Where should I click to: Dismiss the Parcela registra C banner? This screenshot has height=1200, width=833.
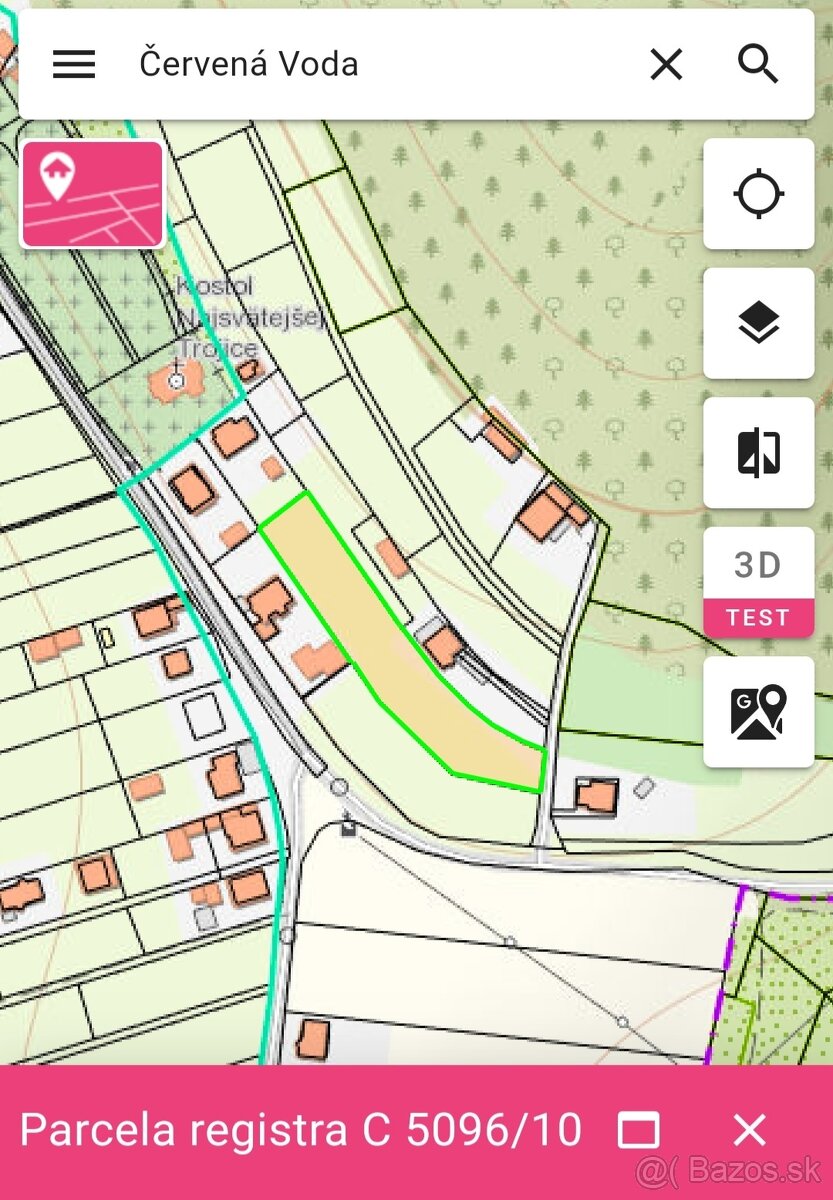(749, 1131)
